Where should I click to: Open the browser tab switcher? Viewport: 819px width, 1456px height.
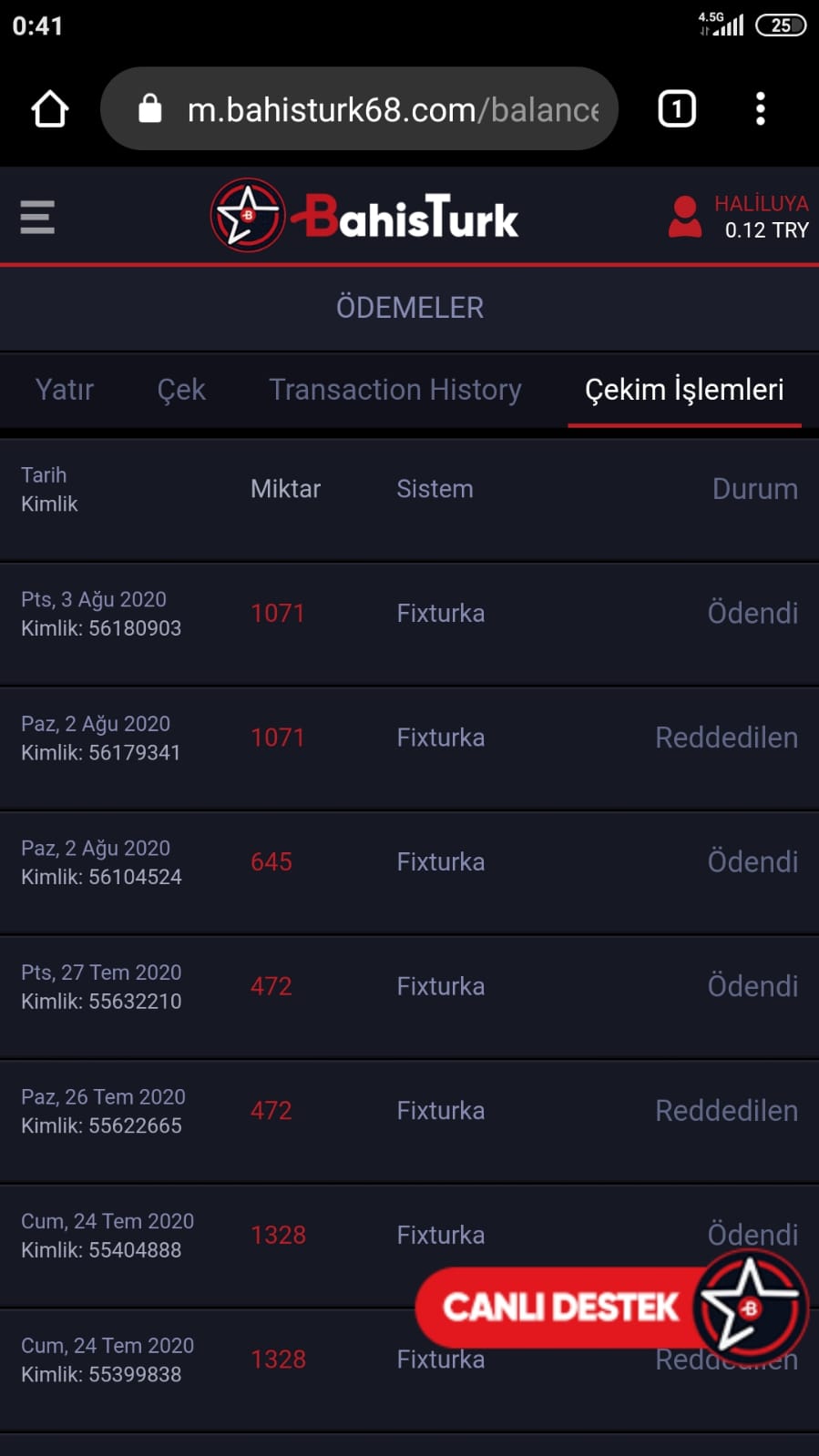[x=677, y=109]
